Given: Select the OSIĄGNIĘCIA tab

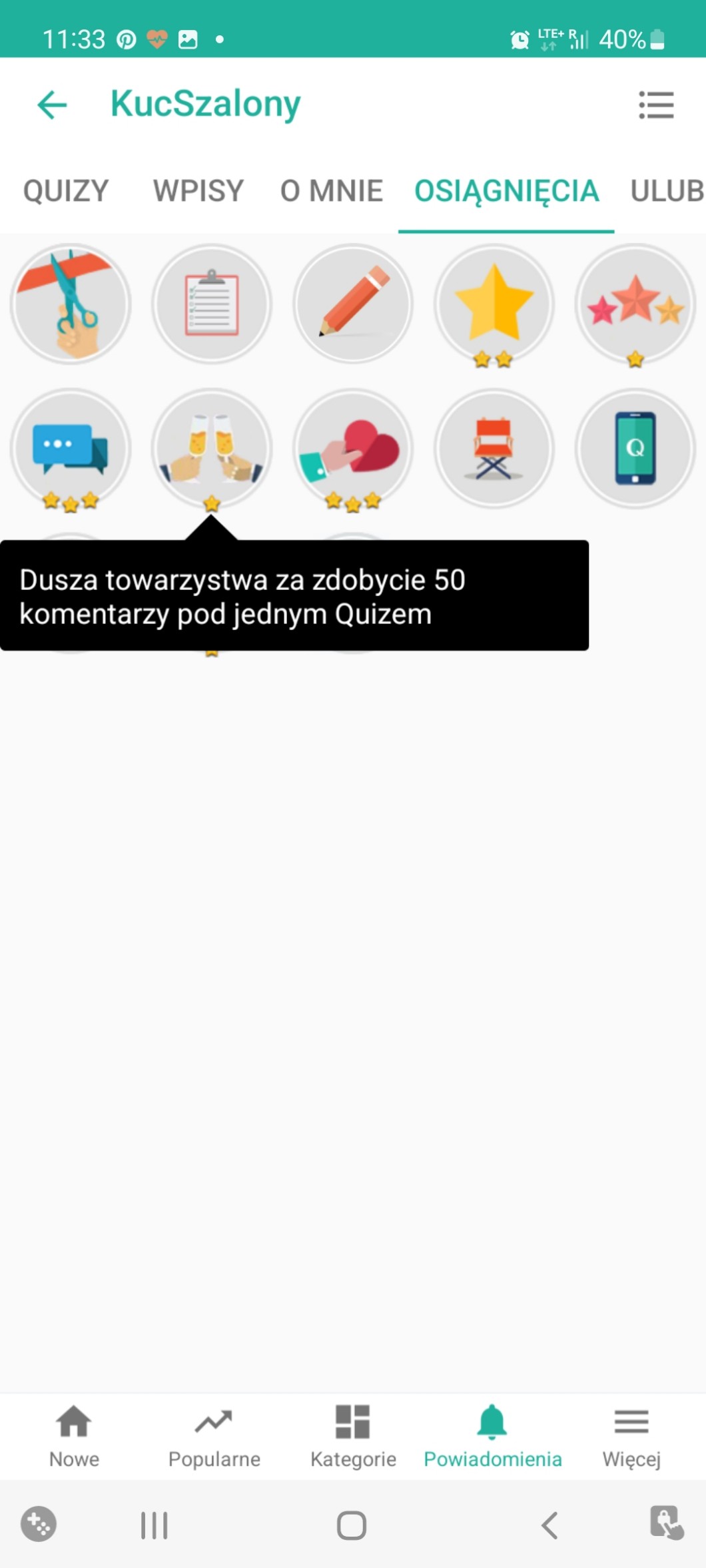Looking at the screenshot, I should pos(506,191).
